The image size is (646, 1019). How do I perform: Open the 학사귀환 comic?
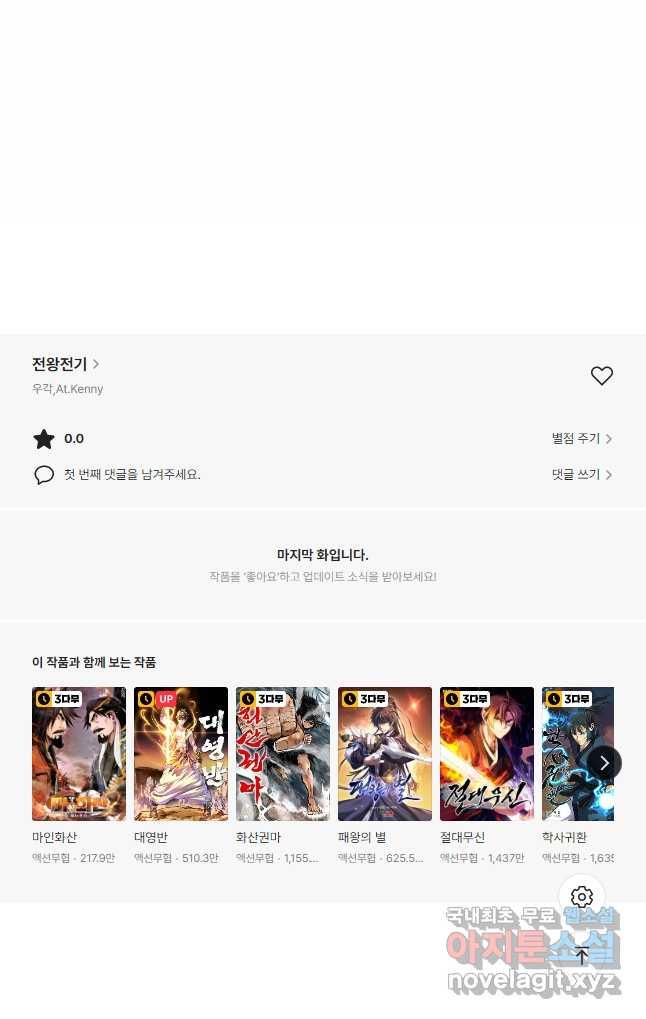point(570,754)
